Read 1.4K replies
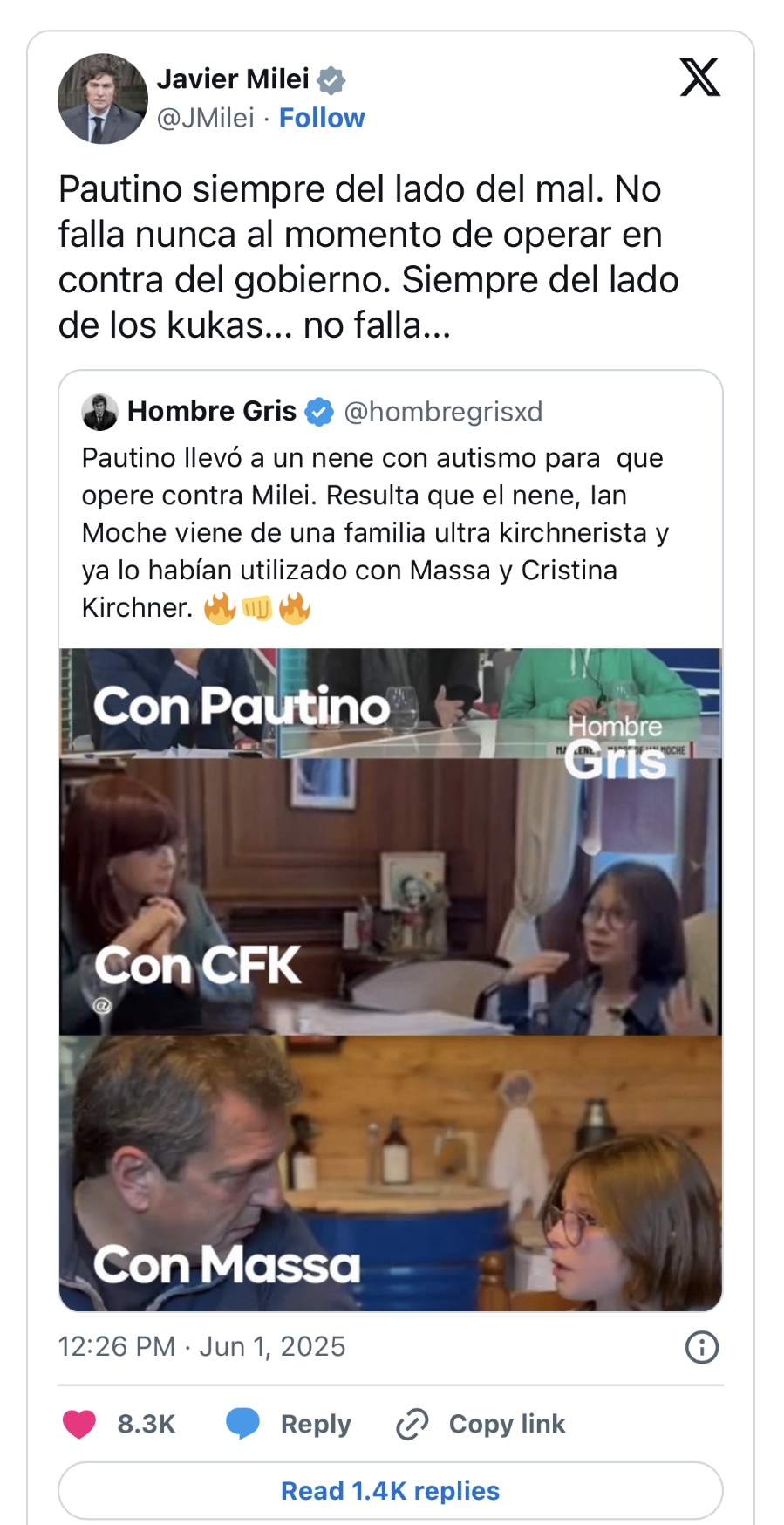The height and width of the screenshot is (1525, 784). pyautogui.click(x=390, y=1491)
